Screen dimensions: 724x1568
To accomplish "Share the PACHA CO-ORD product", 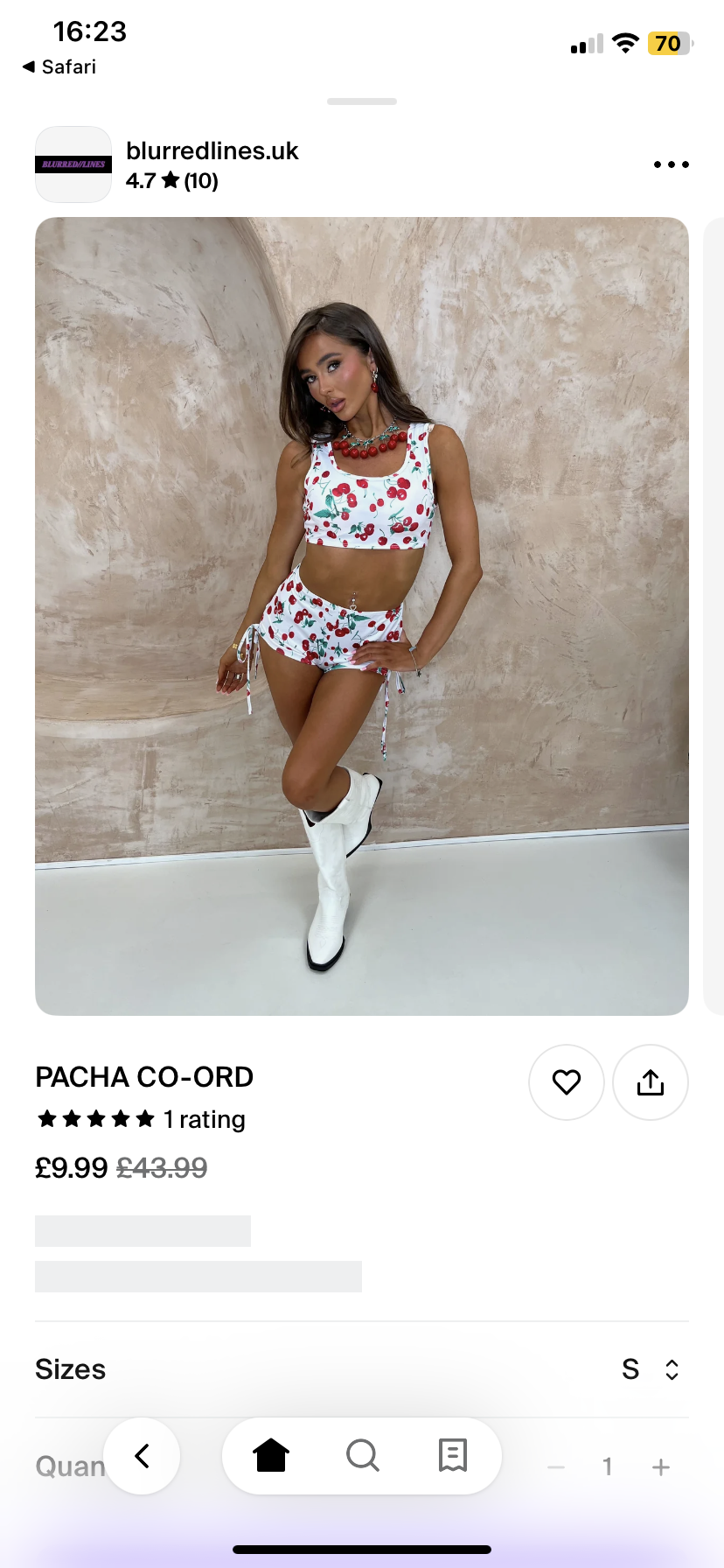I will (x=650, y=1082).
